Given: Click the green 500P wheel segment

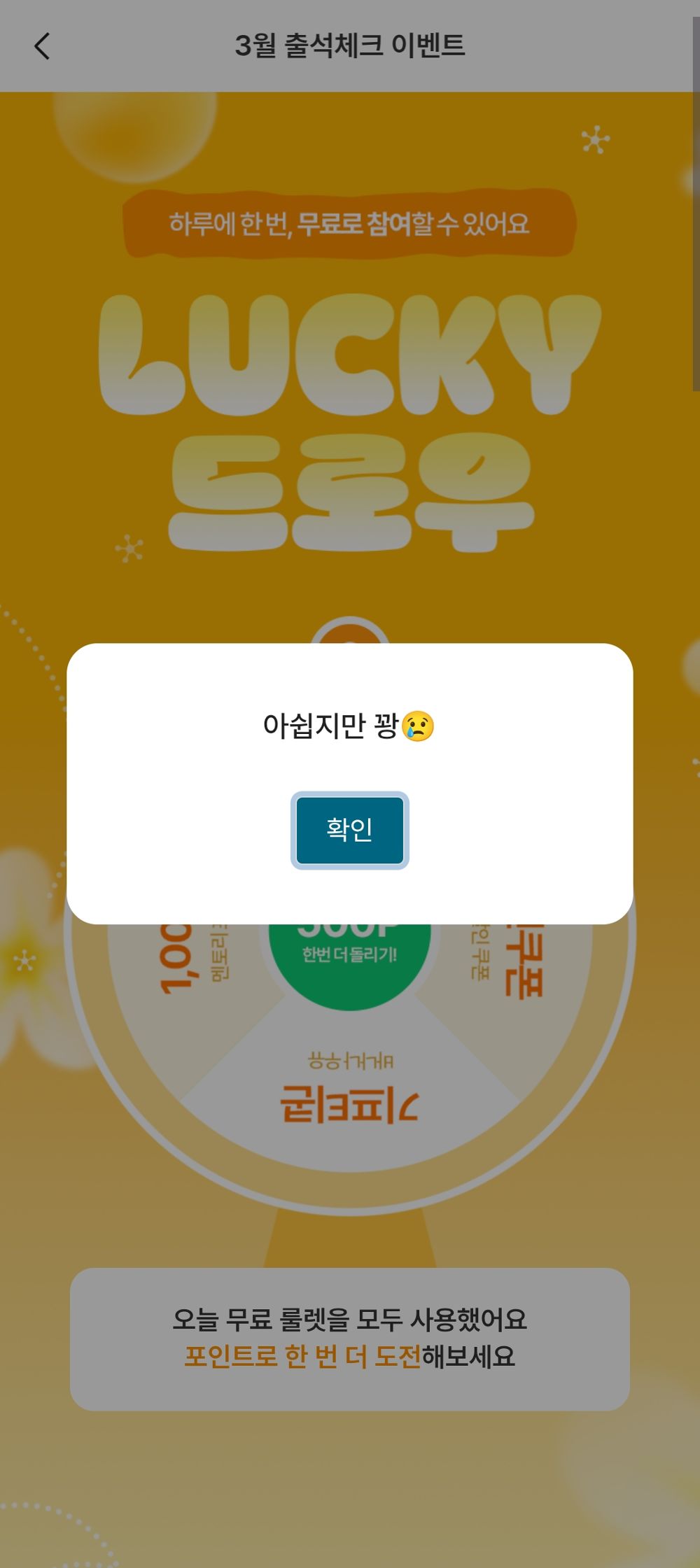Looking at the screenshot, I should [350, 941].
